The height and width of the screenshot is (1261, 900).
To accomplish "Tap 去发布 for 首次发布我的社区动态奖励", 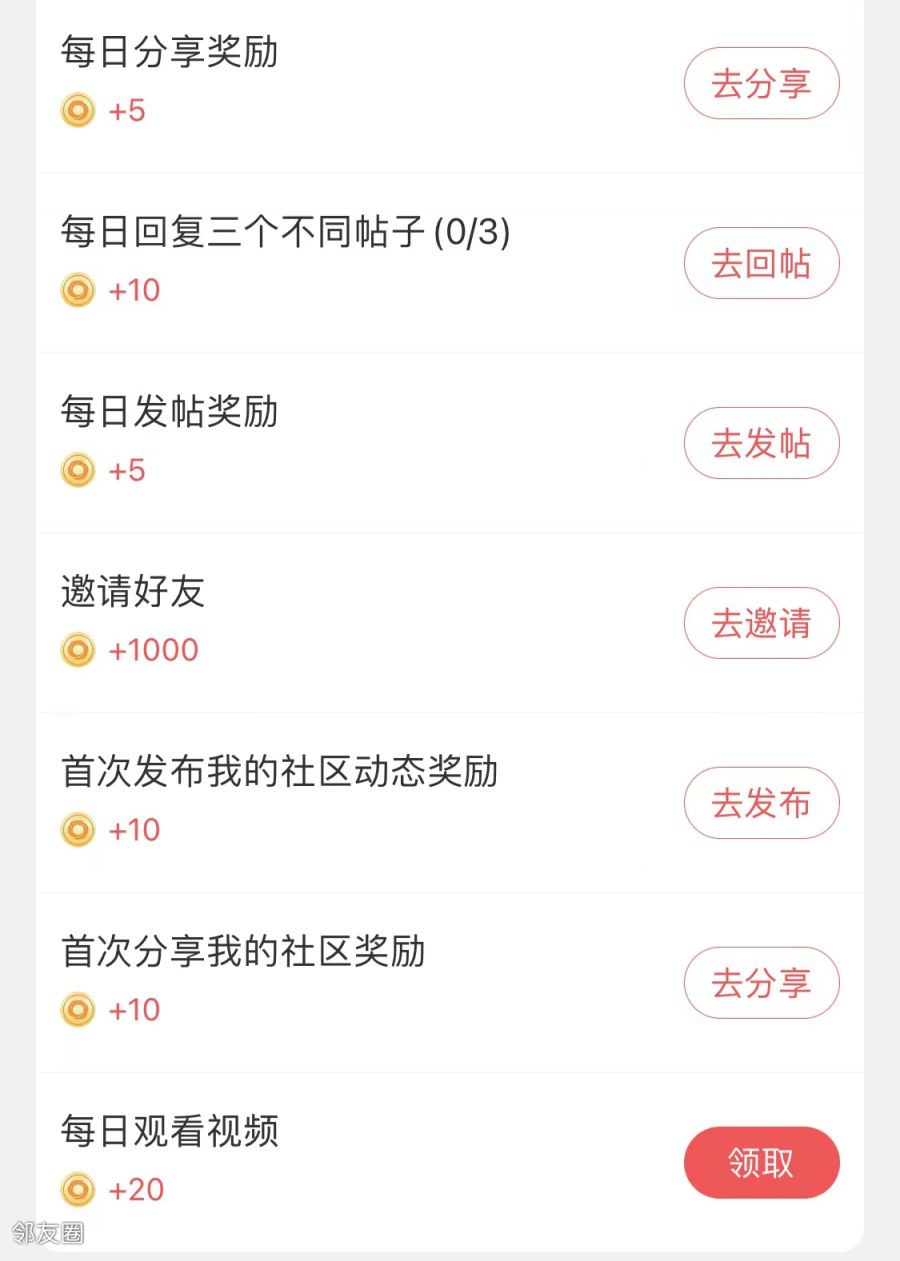I will (x=761, y=804).
